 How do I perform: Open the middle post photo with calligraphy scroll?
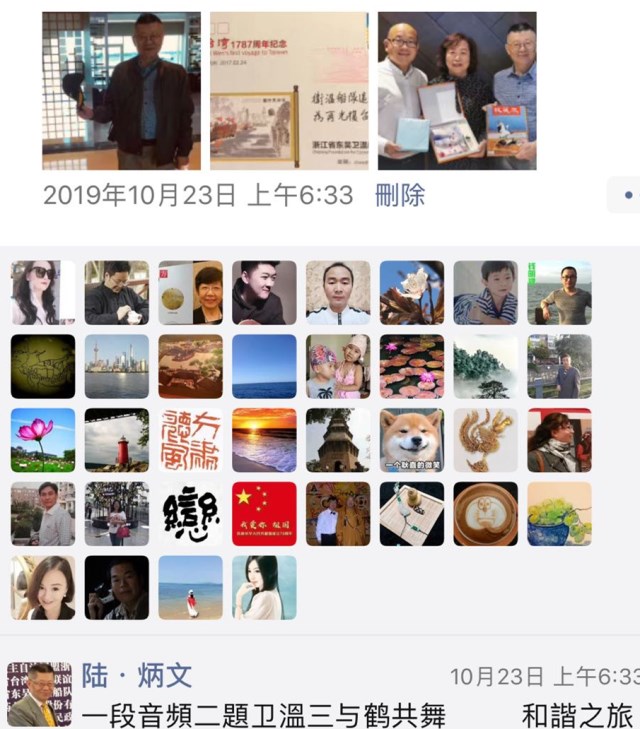289,91
